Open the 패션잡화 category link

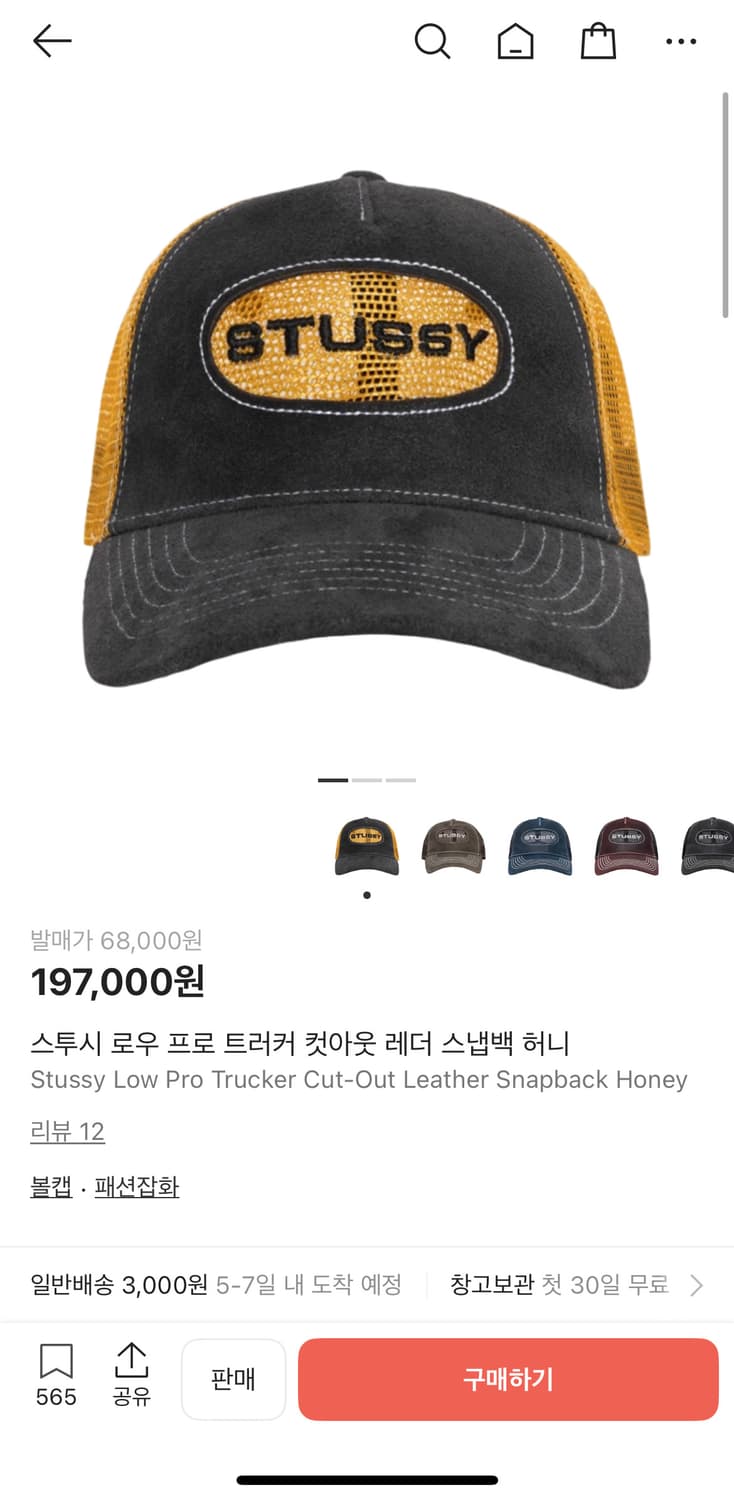point(136,1186)
